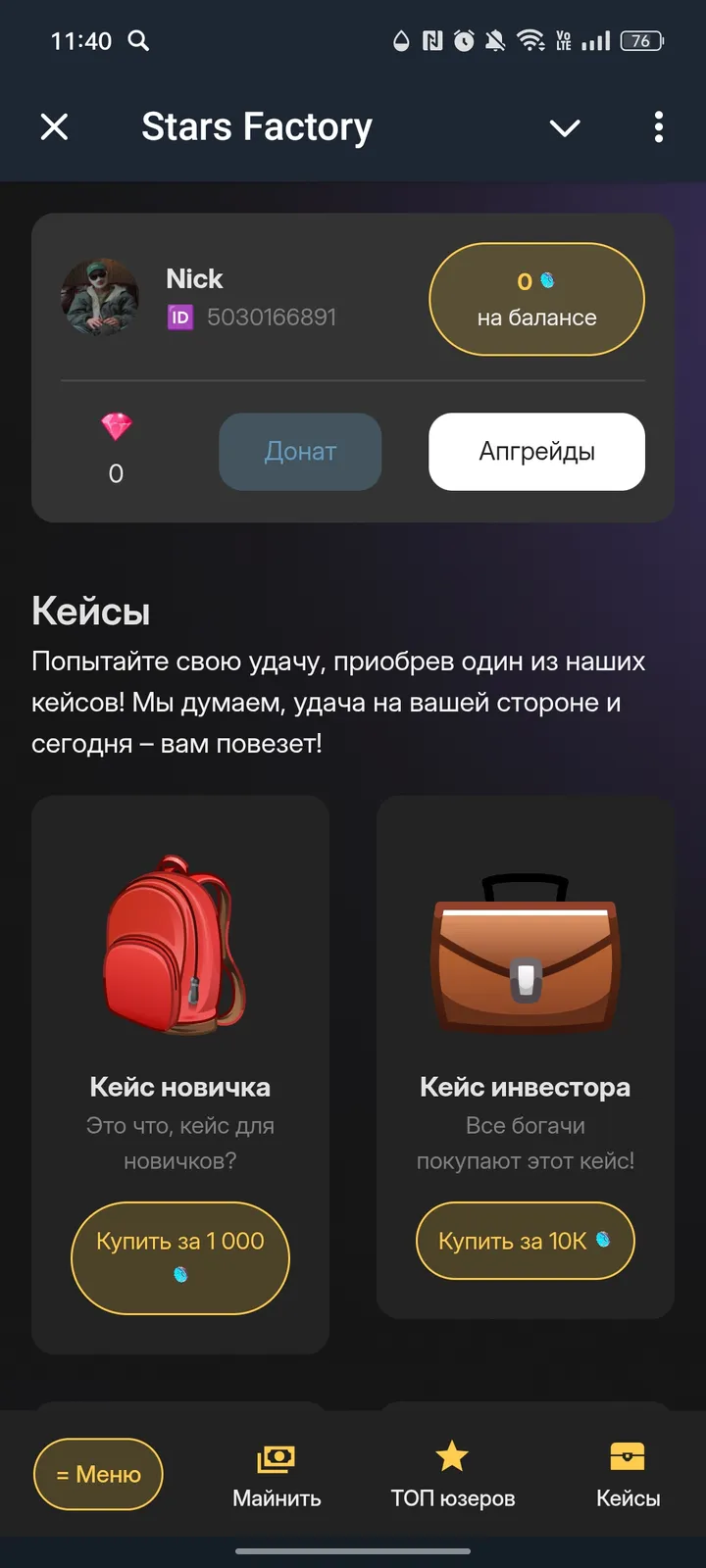
Task: Buy Кейс инвестора for 10K
Action: 526,1241
